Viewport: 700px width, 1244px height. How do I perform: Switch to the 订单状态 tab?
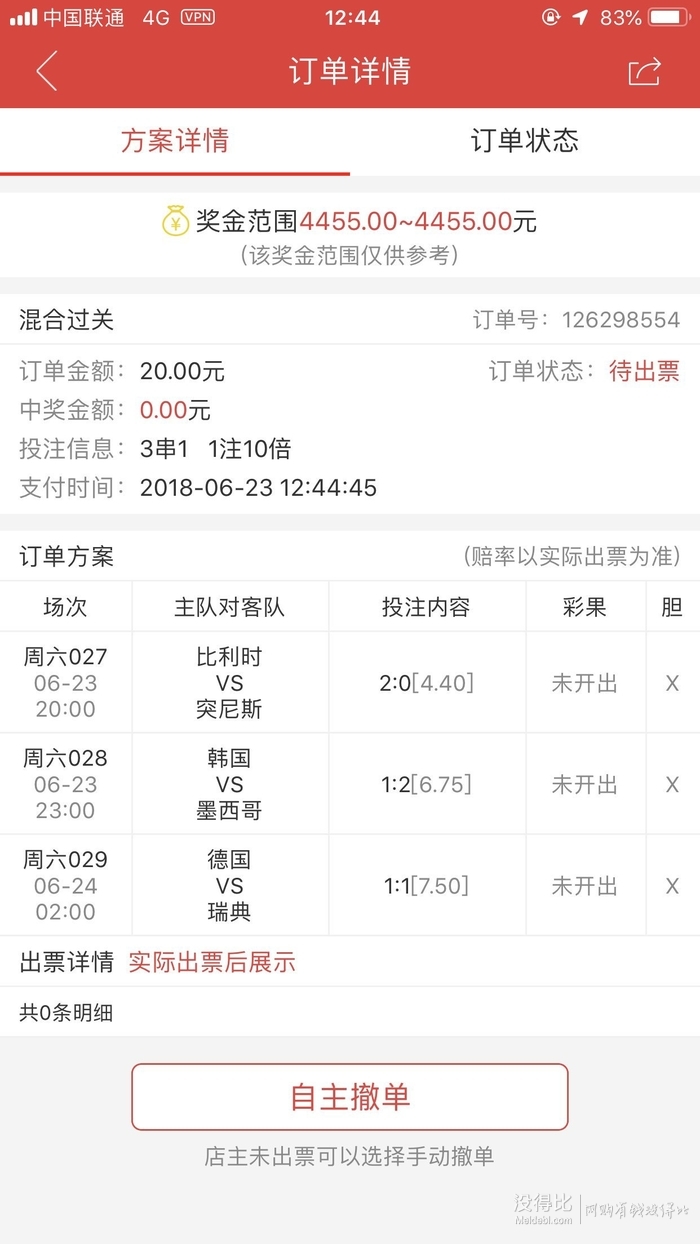pyautogui.click(x=524, y=141)
